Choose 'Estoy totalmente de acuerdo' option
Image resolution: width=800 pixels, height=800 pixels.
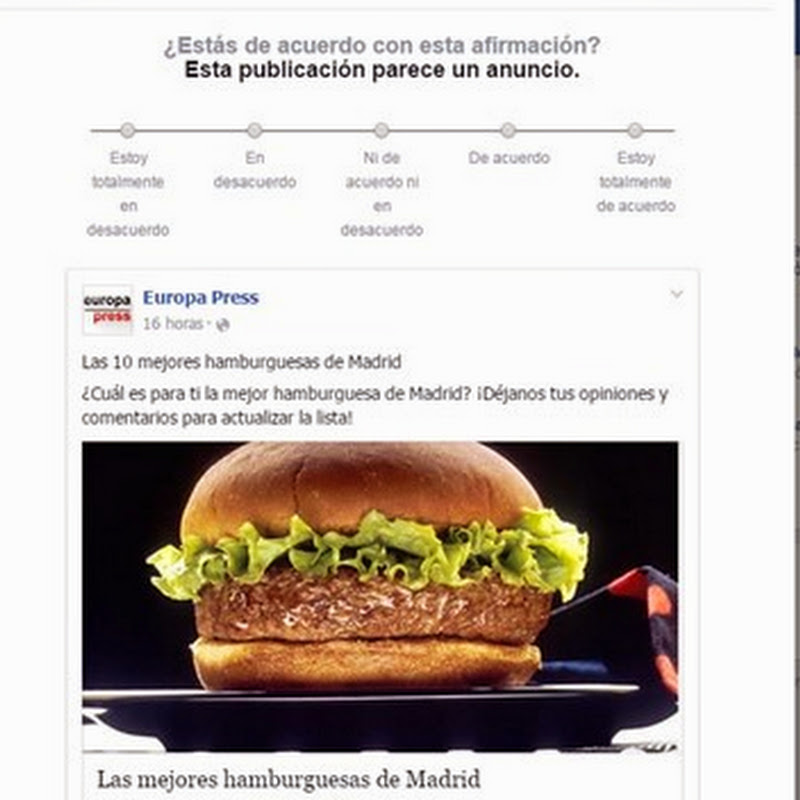635,130
